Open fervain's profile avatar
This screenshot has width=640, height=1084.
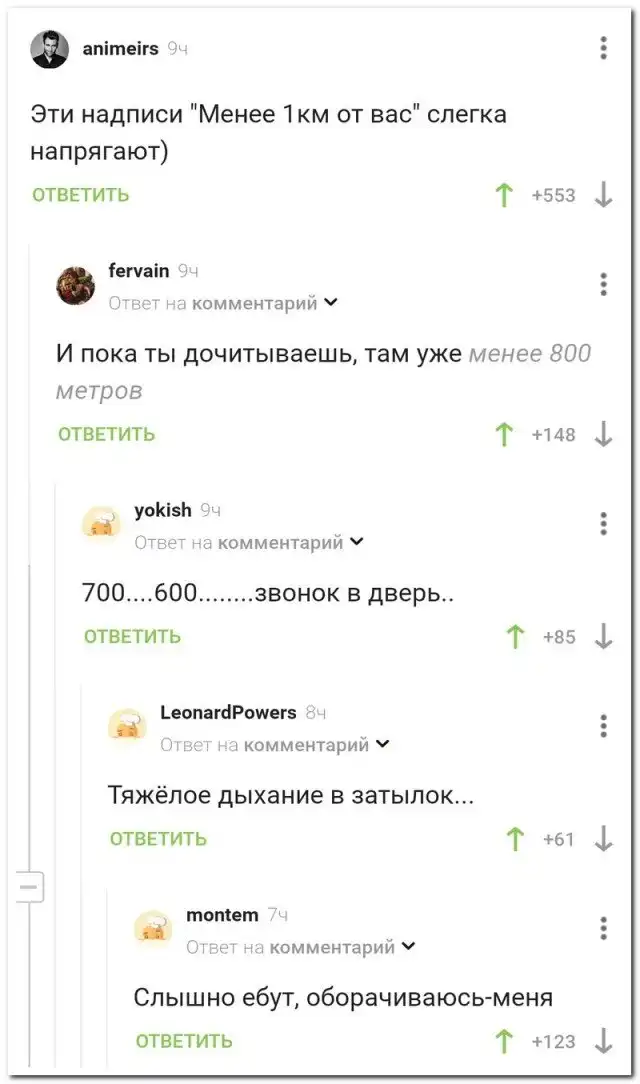click(75, 286)
